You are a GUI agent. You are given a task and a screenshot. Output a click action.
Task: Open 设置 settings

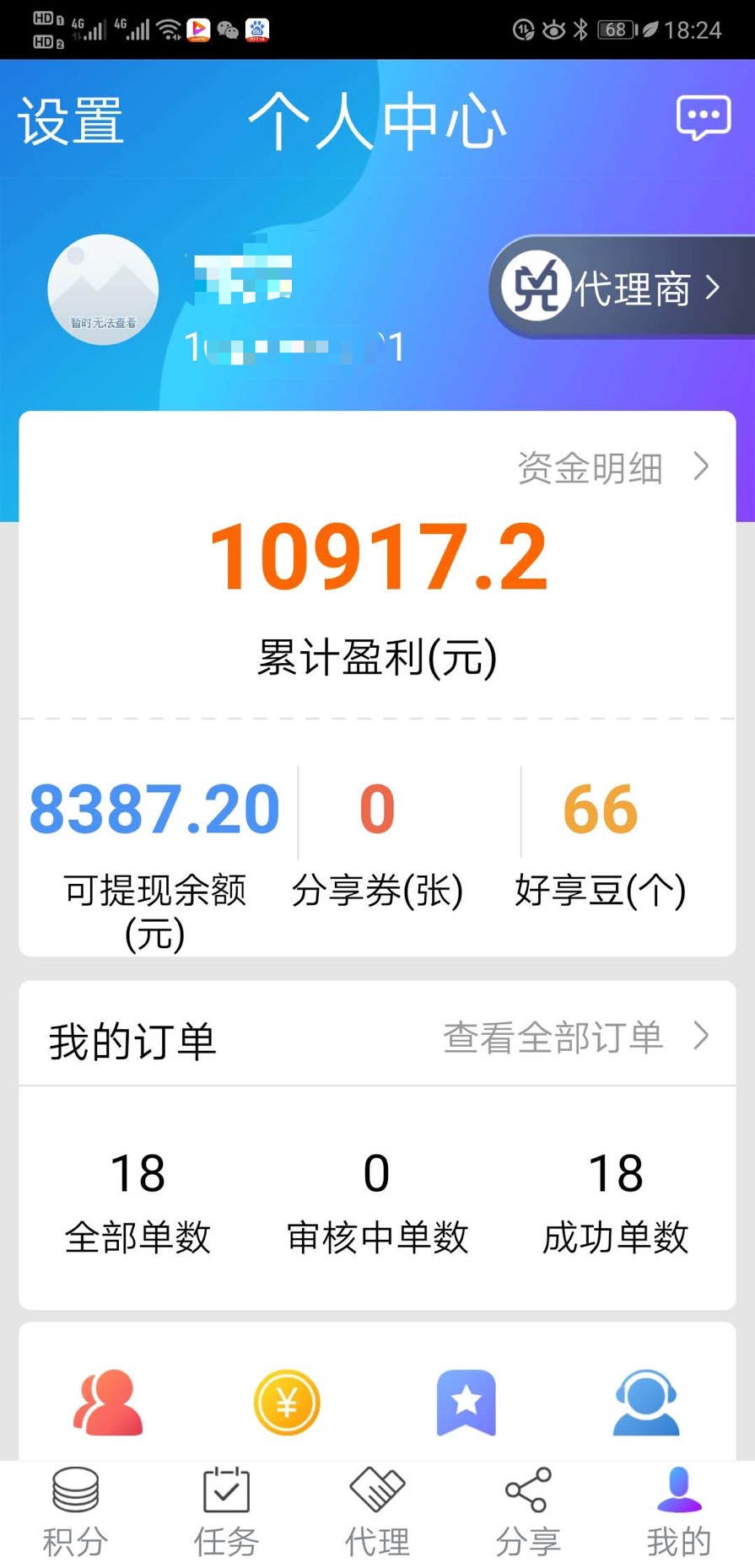[71, 121]
